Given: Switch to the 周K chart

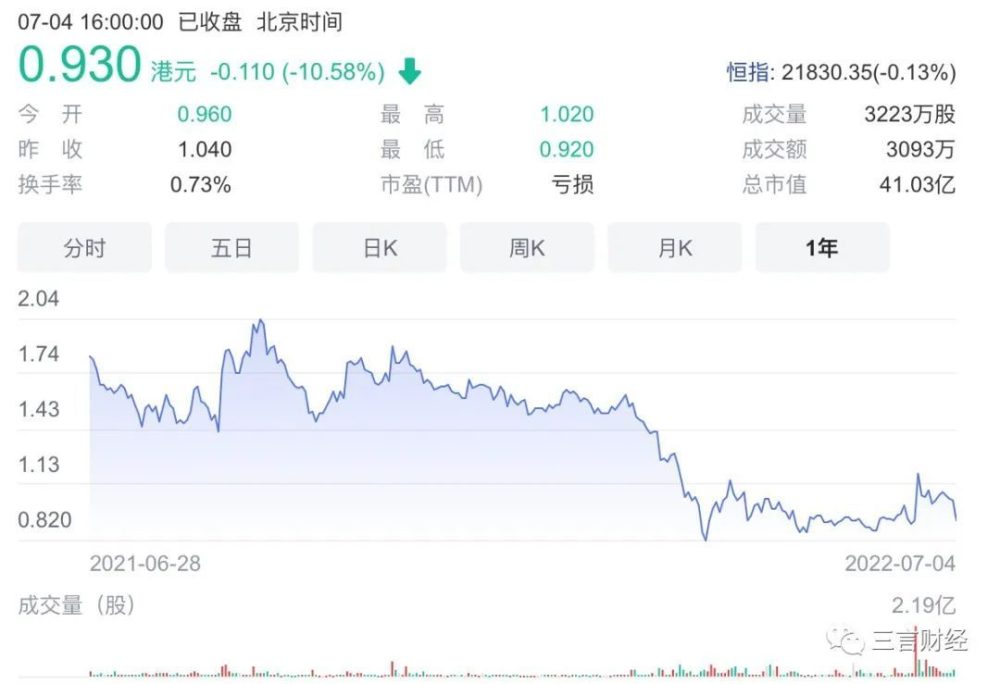Looking at the screenshot, I should 526,248.
